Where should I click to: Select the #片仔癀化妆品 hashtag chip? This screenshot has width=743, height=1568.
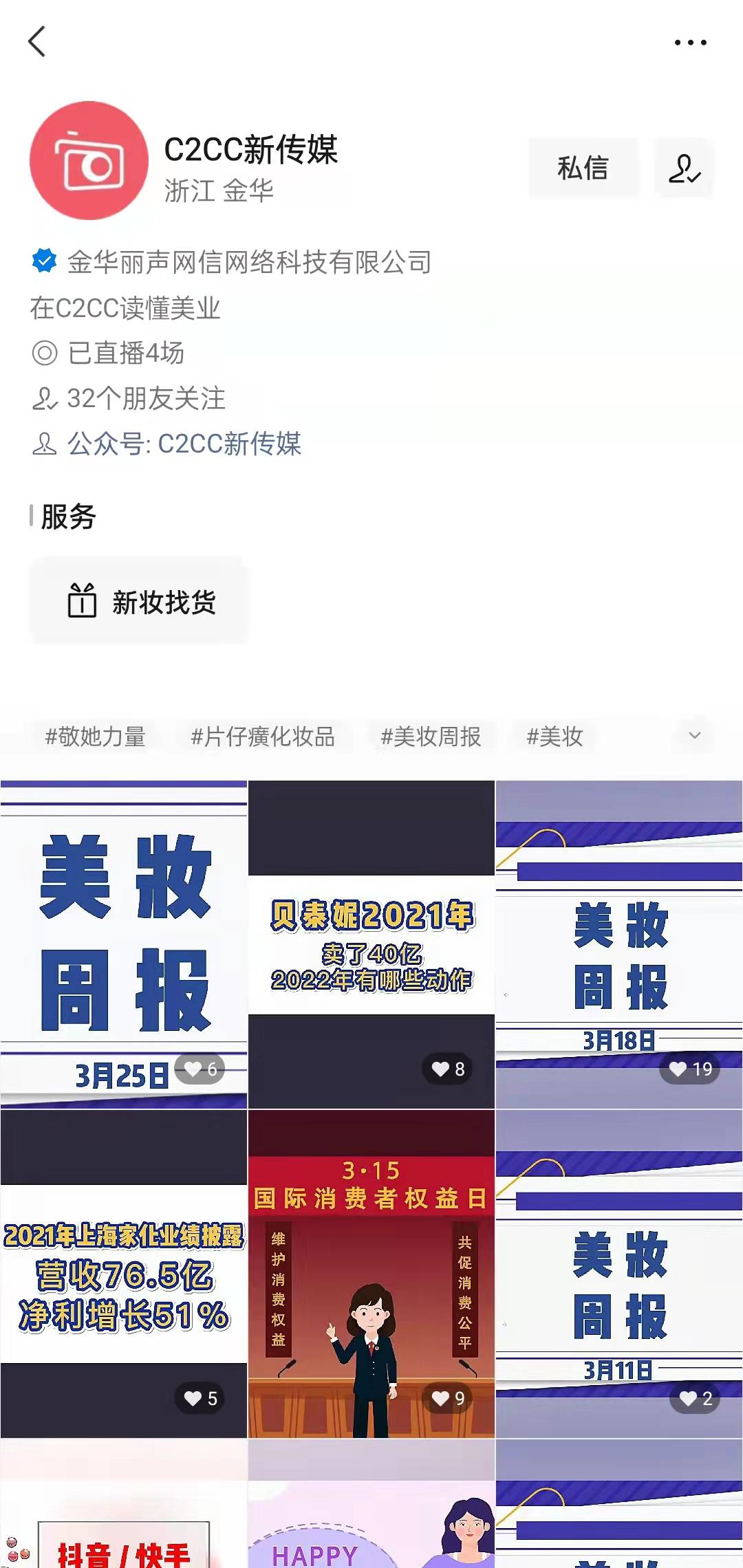pyautogui.click(x=263, y=737)
